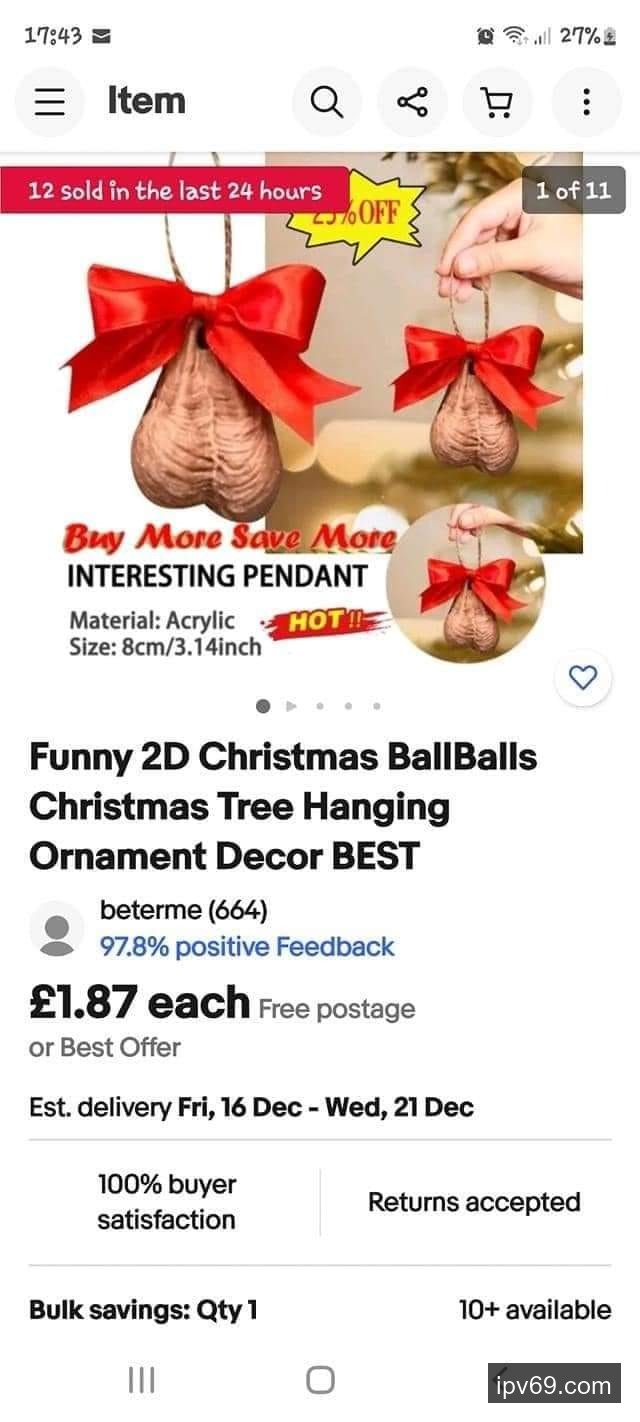Open 97.8% positive Feedback link
The width and height of the screenshot is (640, 1422).
(246, 946)
